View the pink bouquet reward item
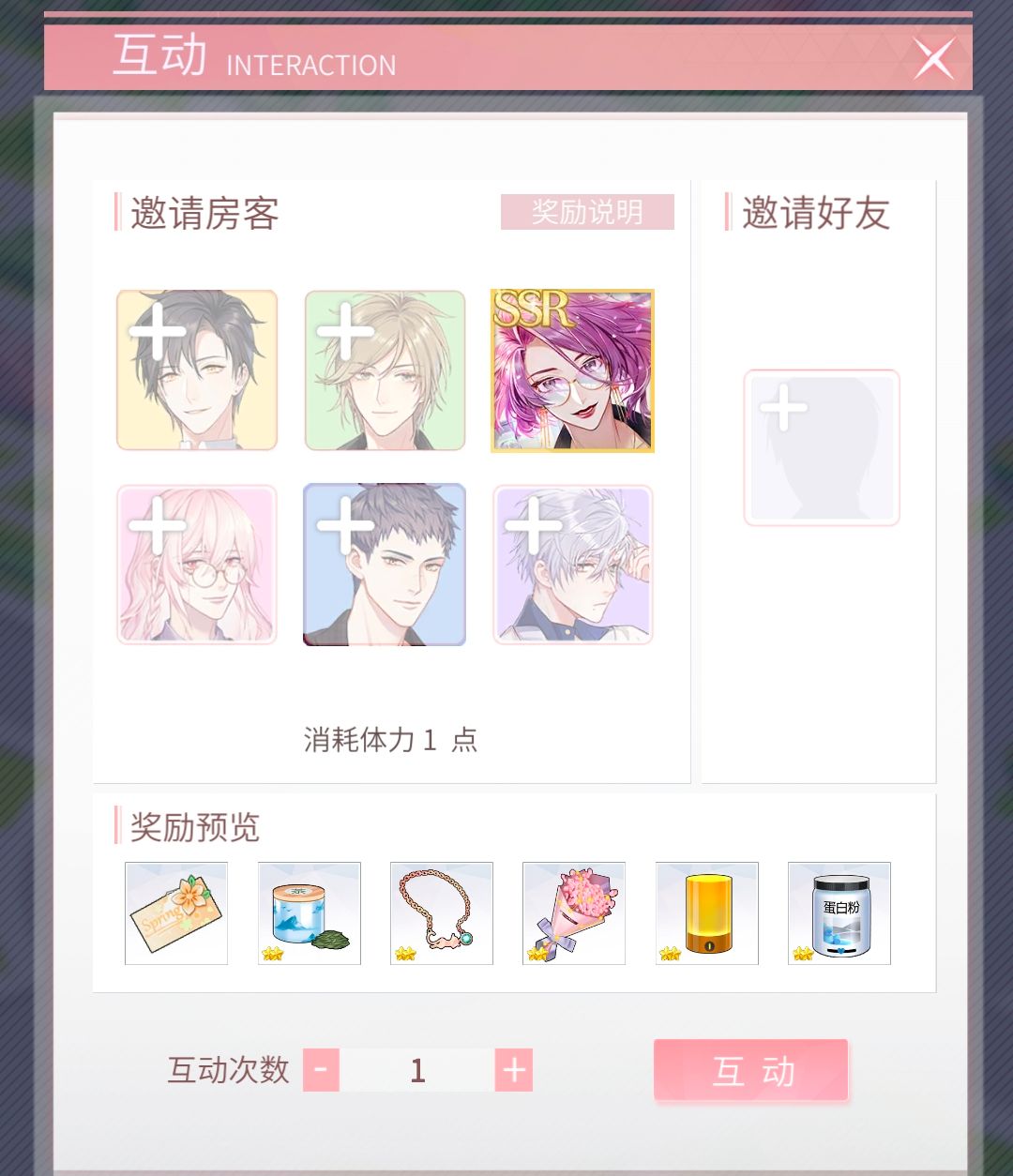This screenshot has height=1176, width=1013. (574, 913)
